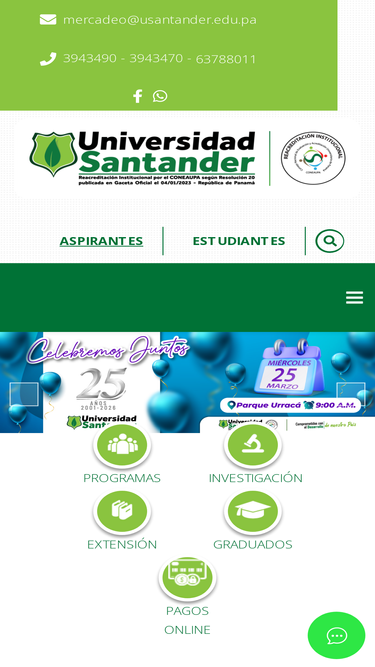Open PROGRAMAS

pyautogui.click(x=122, y=454)
